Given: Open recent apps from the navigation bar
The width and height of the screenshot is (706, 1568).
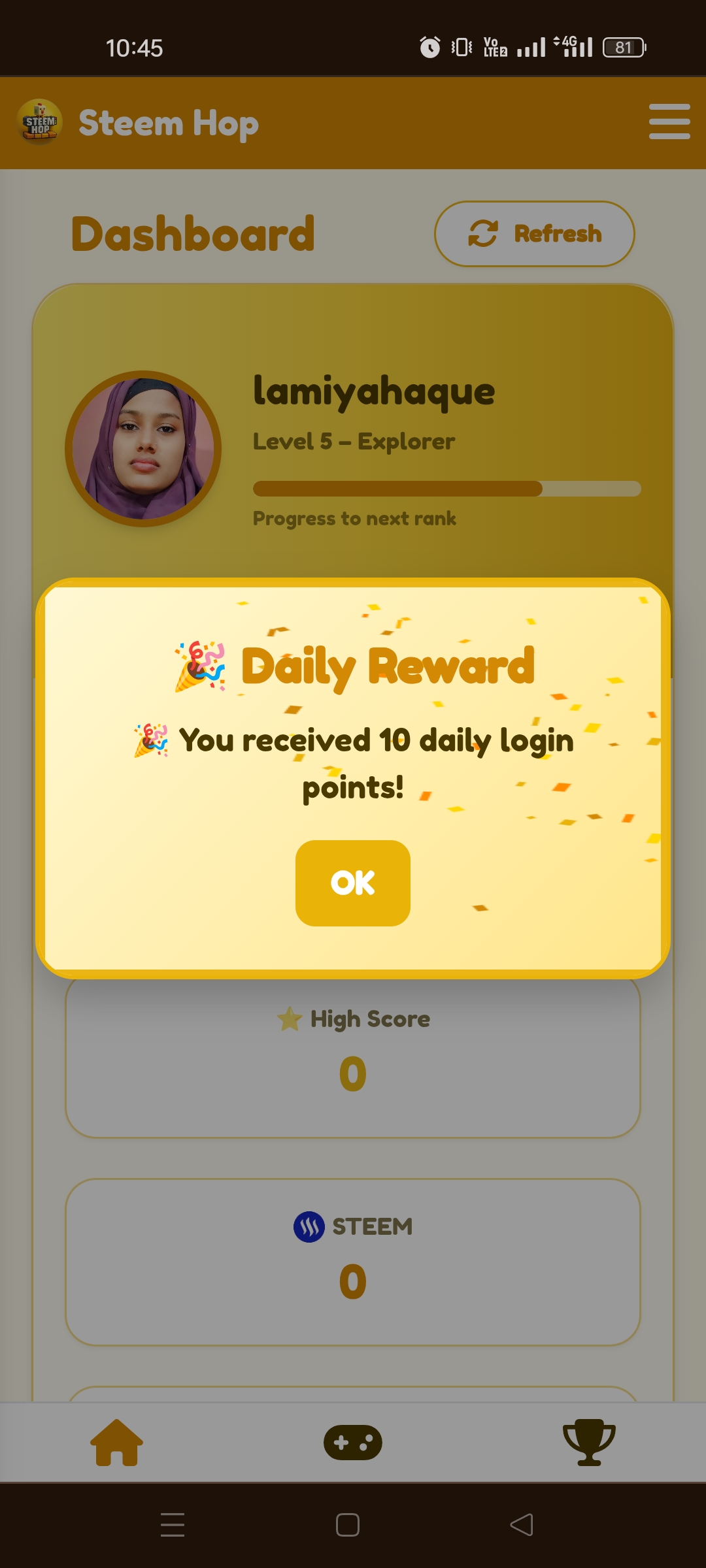Looking at the screenshot, I should pos(173,1525).
